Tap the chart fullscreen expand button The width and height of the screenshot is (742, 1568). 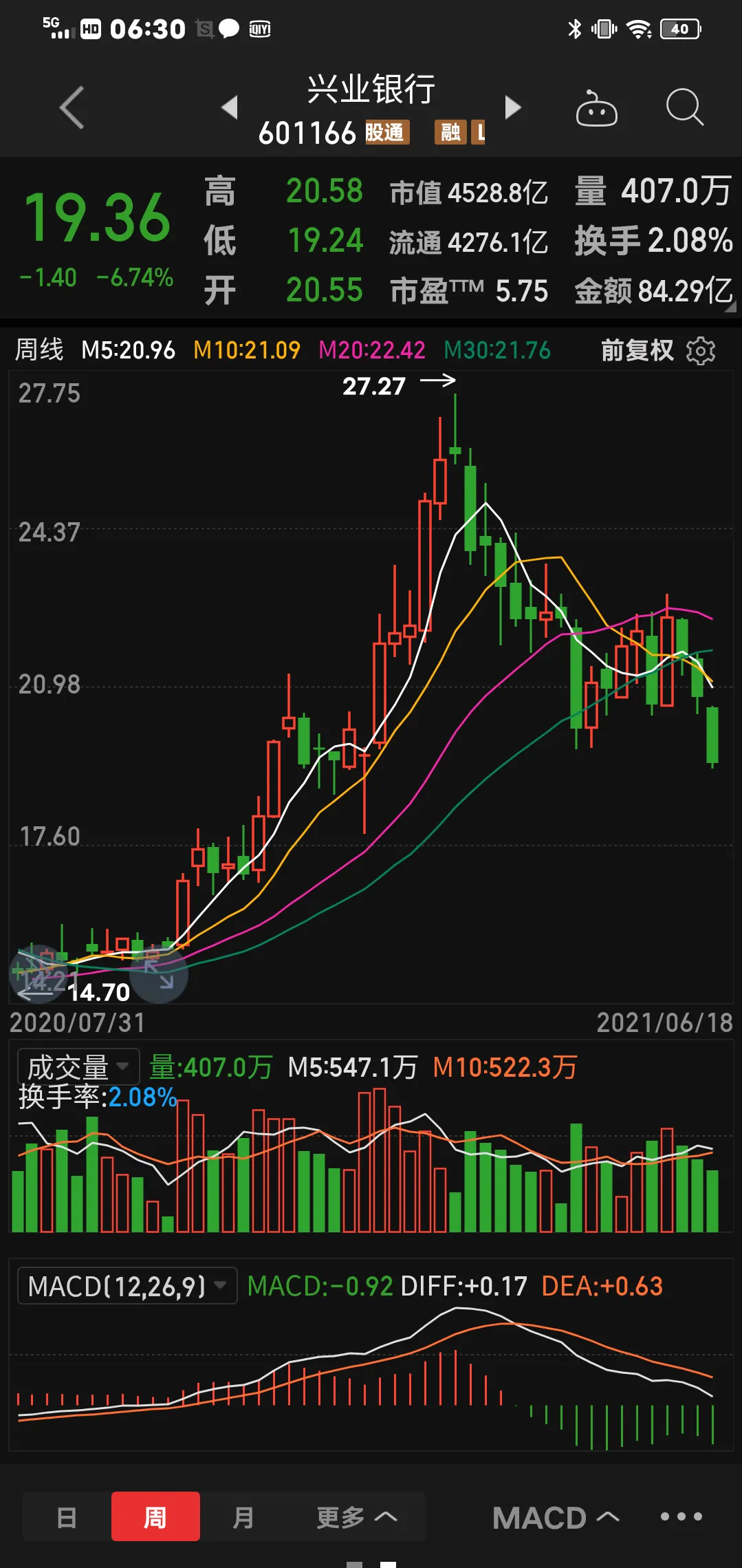point(159,974)
